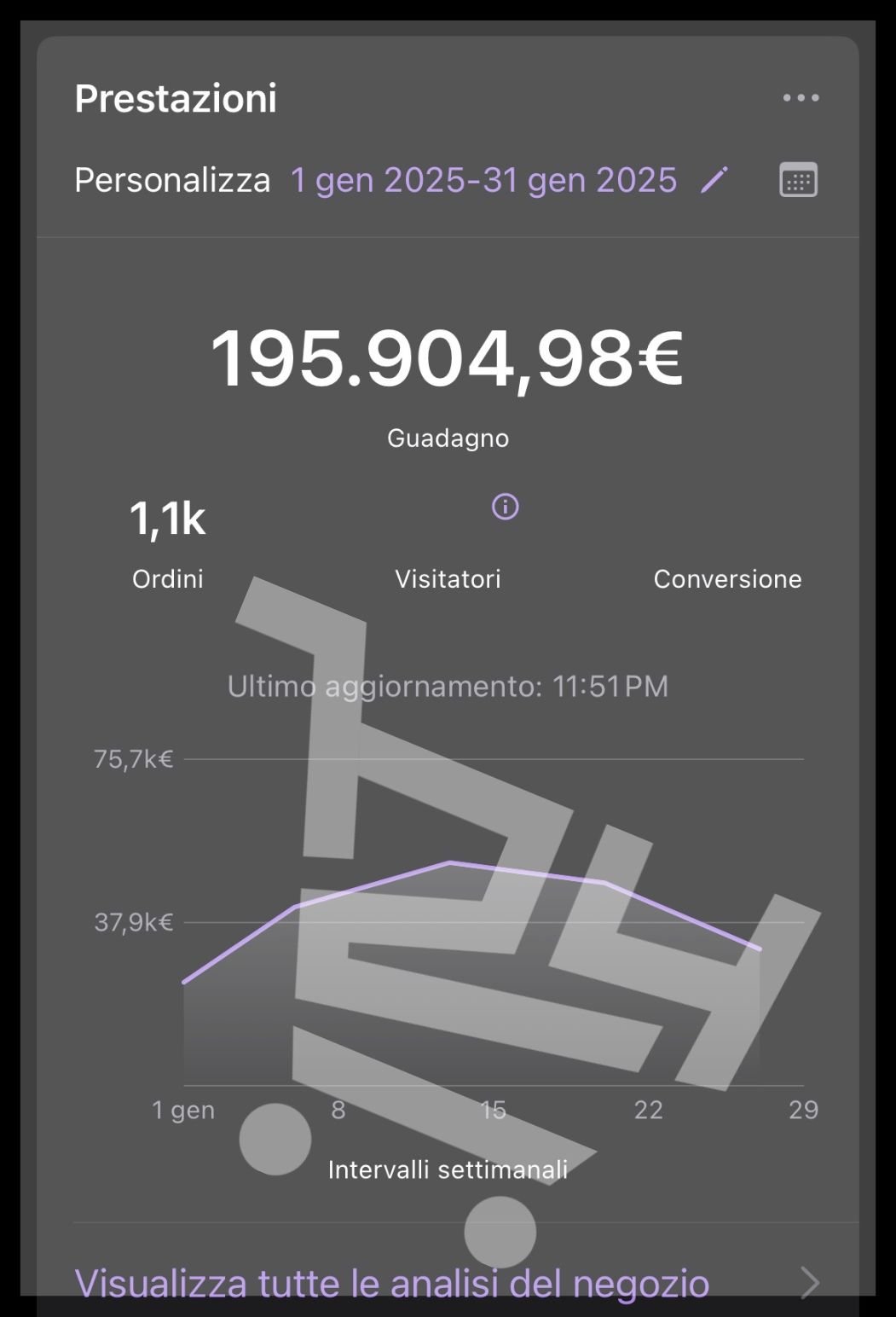Tap the Conversione metric label
This screenshot has height=1317, width=896.
tap(727, 578)
